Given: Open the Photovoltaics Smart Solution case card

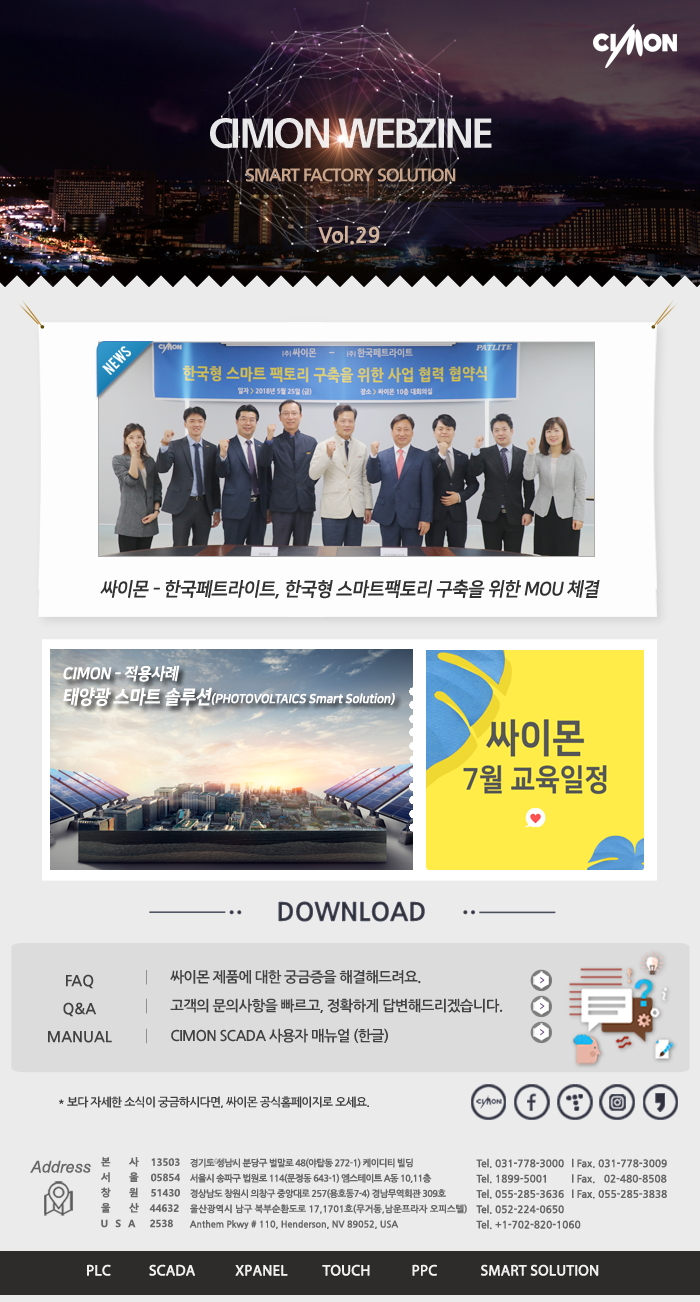Looking at the screenshot, I should pos(231,759).
